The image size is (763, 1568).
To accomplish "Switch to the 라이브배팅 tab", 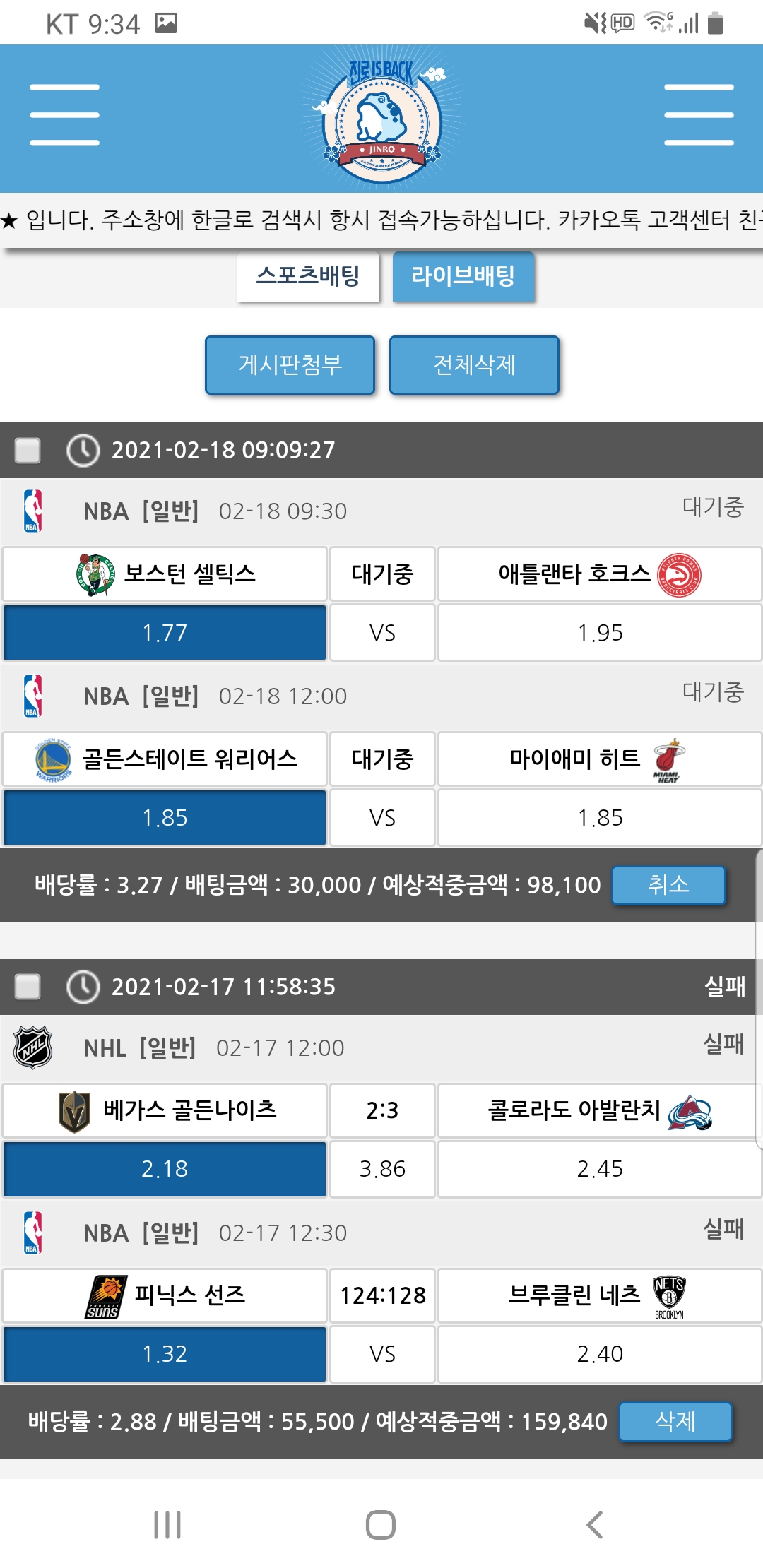I will 463,276.
